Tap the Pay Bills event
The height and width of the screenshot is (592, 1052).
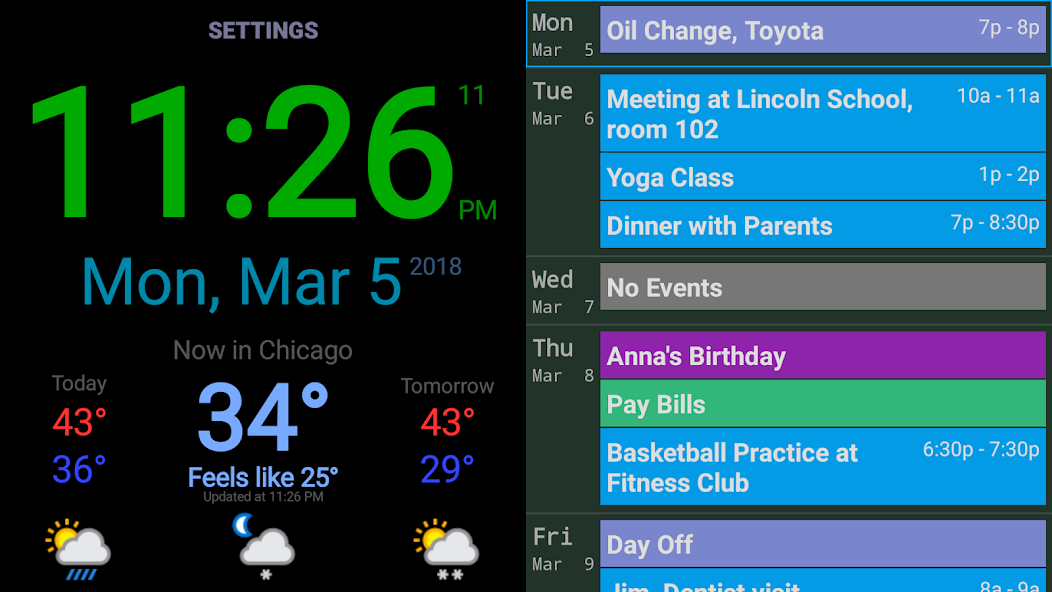tap(822, 404)
